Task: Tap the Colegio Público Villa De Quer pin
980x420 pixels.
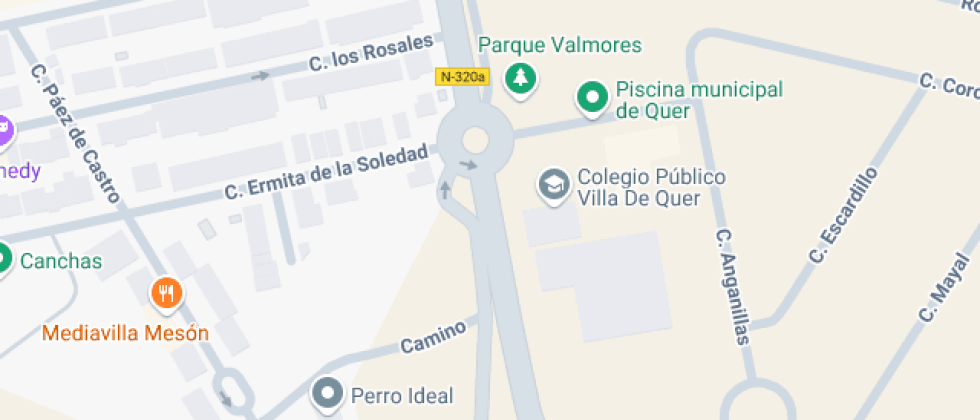Action: (554, 185)
